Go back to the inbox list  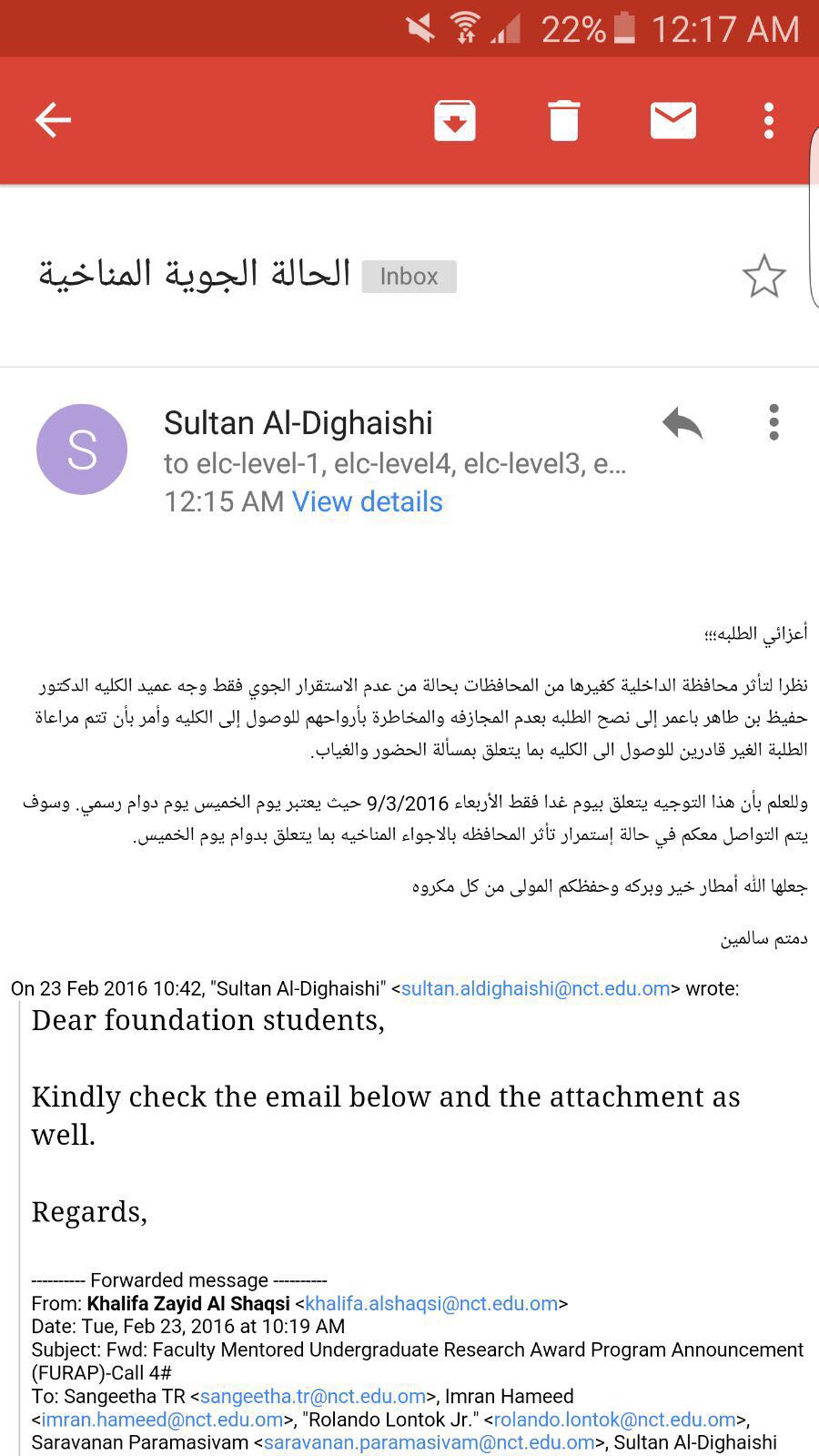pyautogui.click(x=53, y=120)
